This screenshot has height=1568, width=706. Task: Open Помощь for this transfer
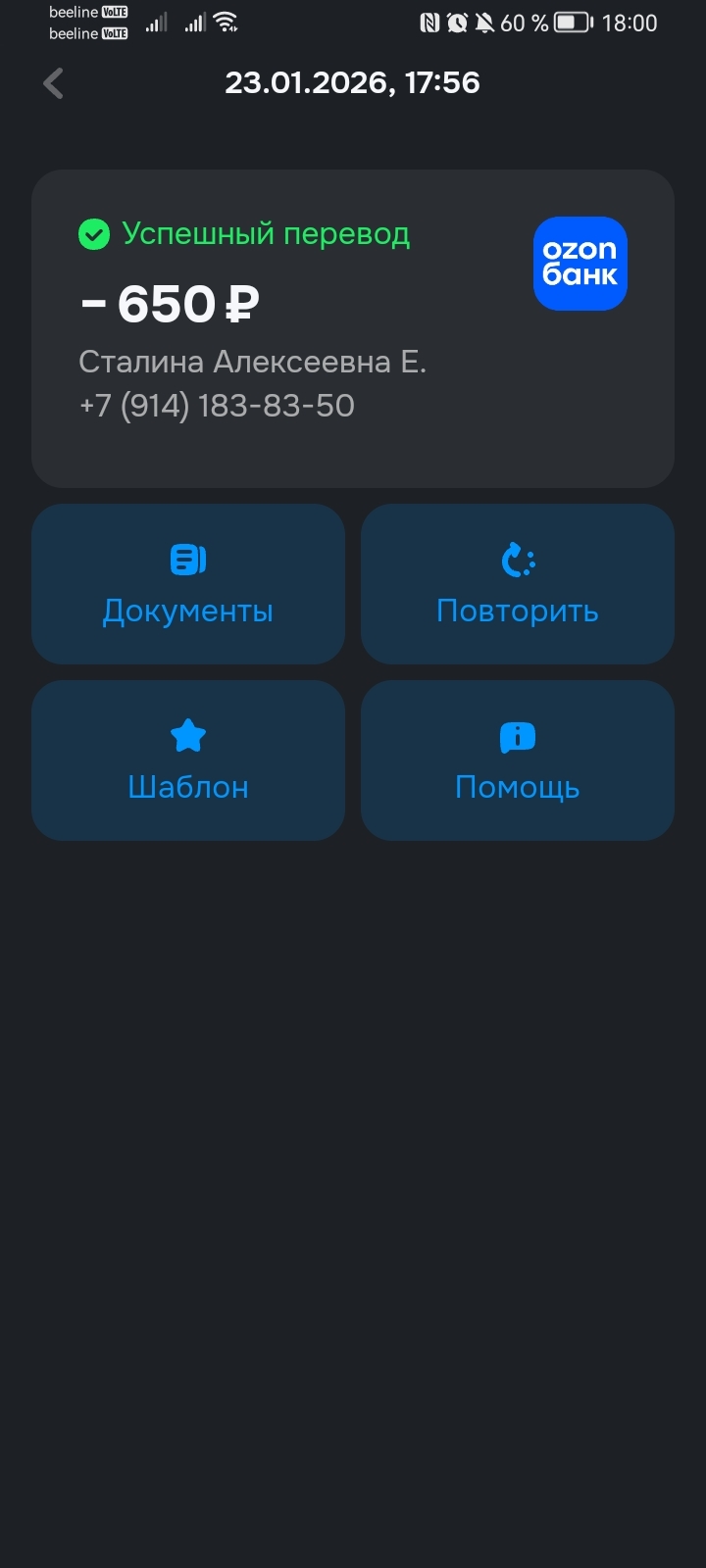[517, 760]
